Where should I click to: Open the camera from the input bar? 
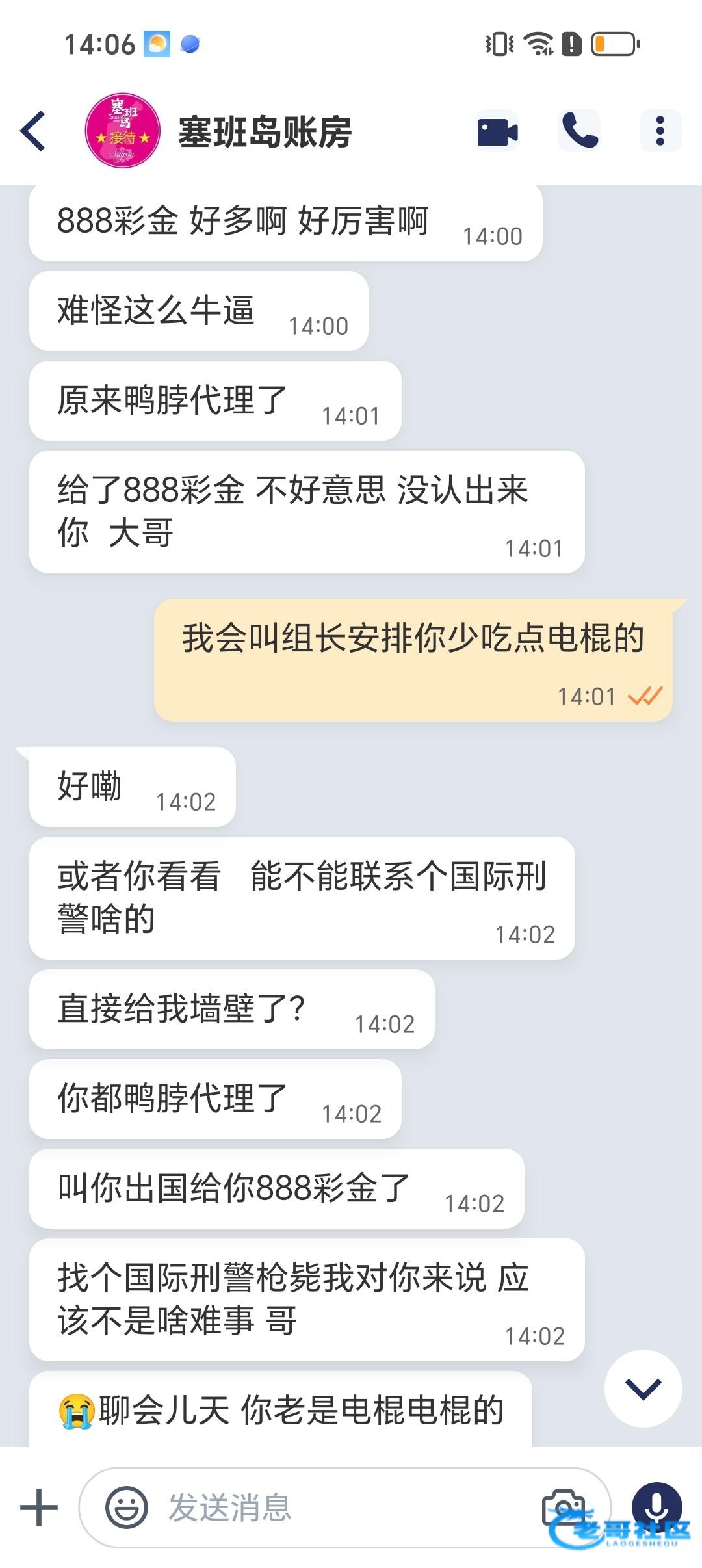[564, 1507]
